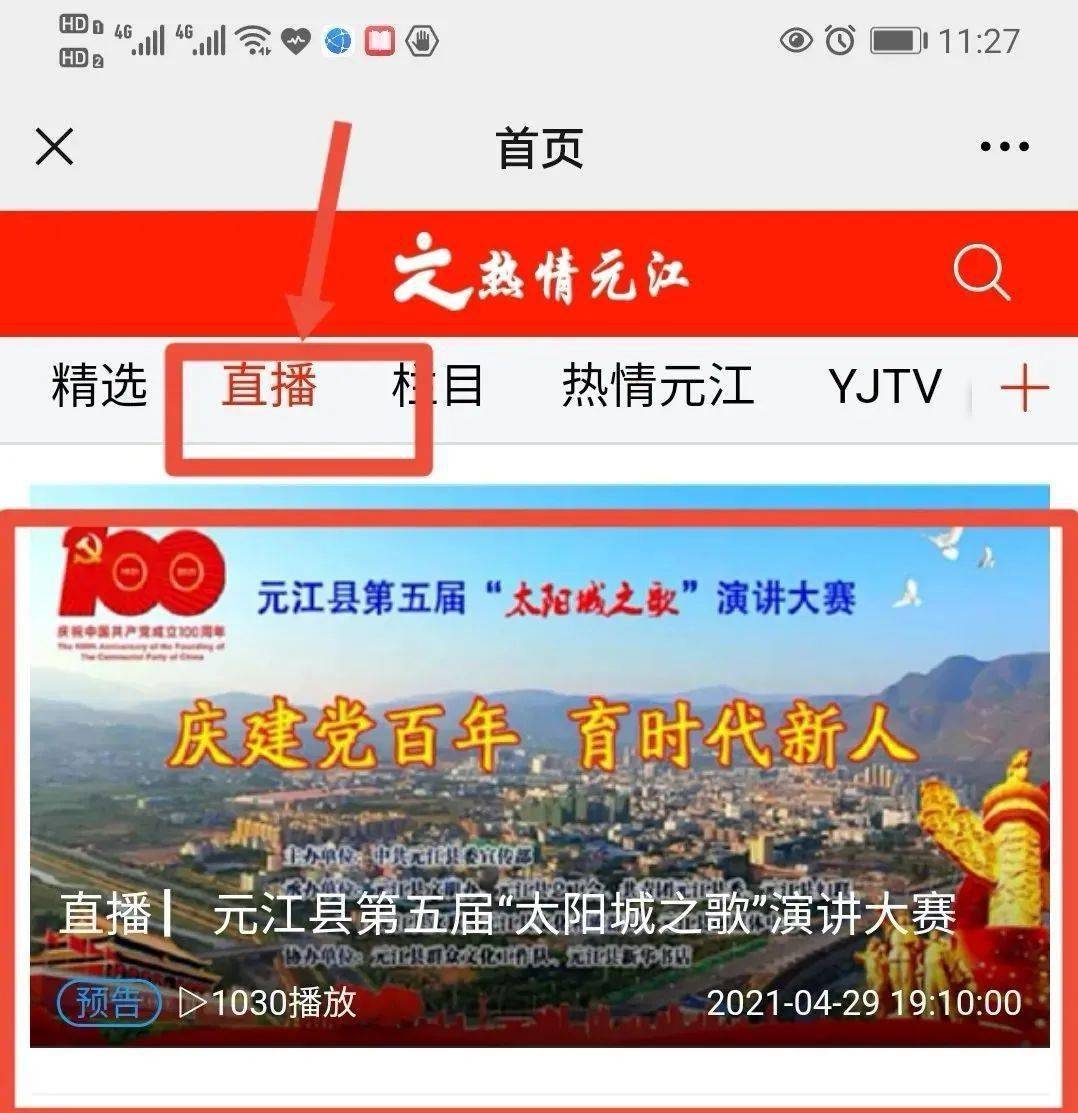Screen dimensions: 1078x1113
Task: Switch to the 精选 tab
Action: [97, 388]
